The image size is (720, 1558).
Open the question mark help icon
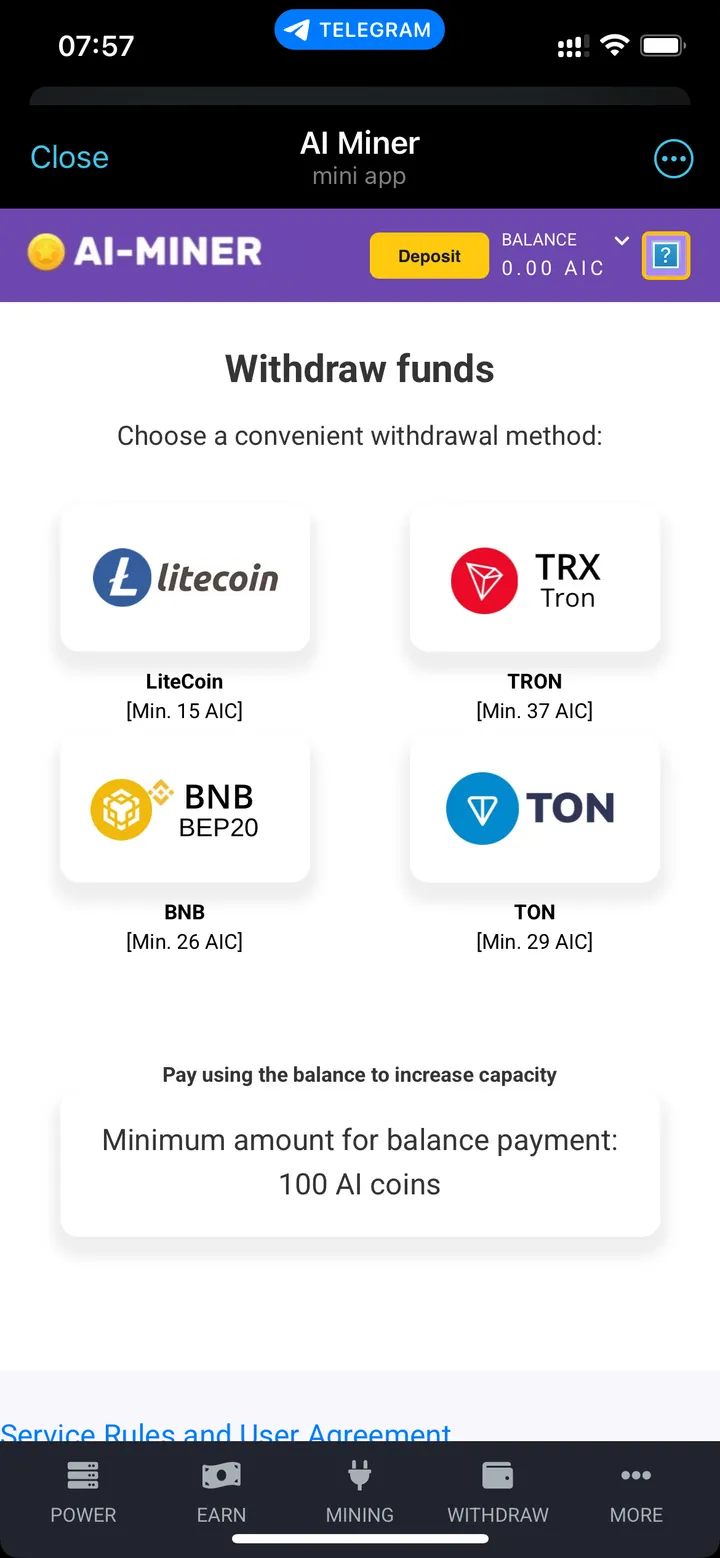coord(665,256)
